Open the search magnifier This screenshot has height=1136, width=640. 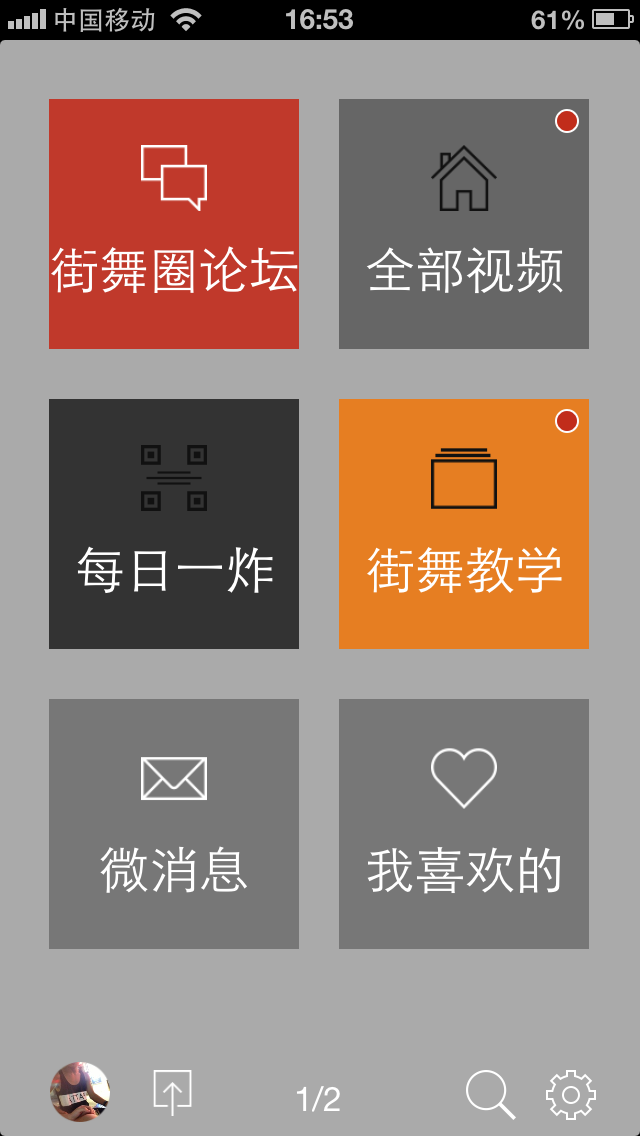490,1094
